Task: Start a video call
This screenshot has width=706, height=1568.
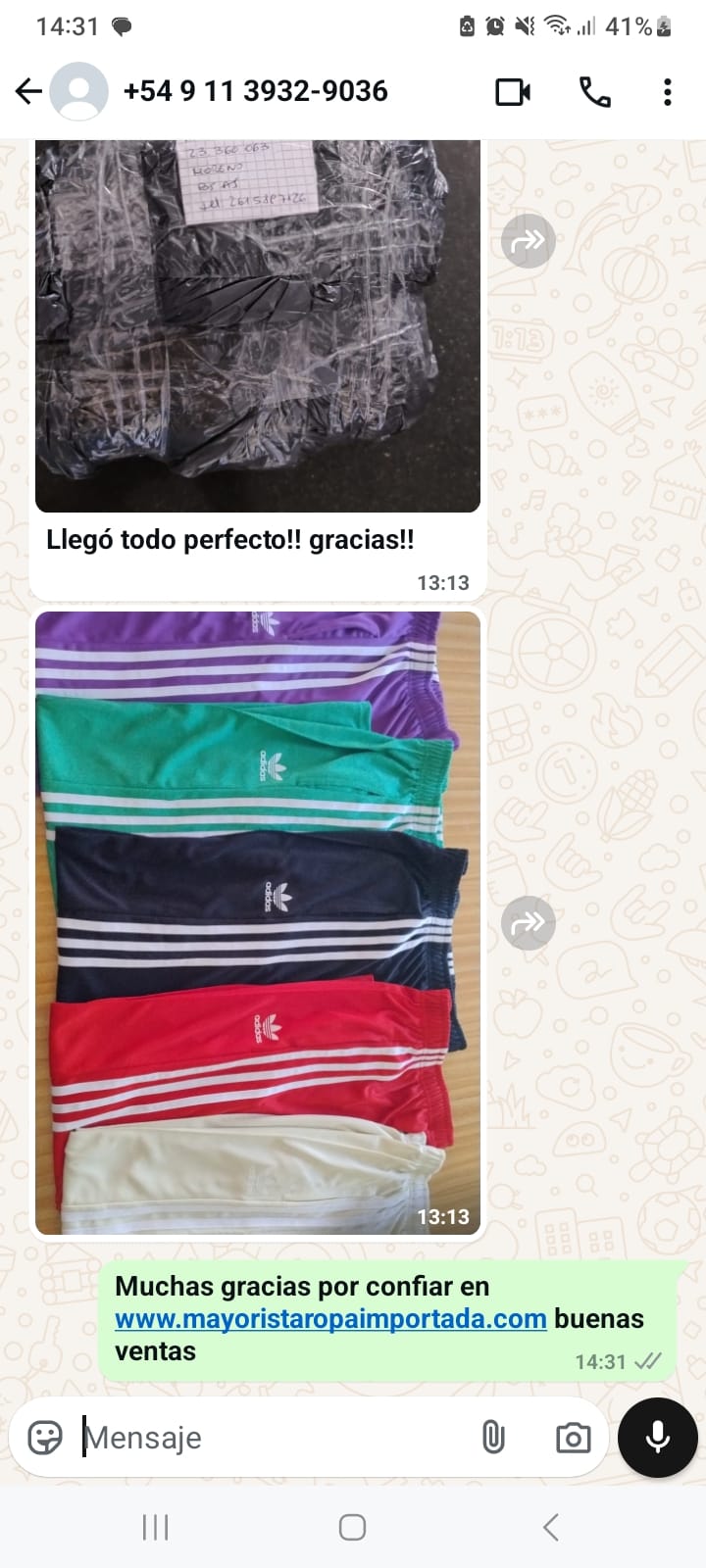Action: tap(513, 92)
